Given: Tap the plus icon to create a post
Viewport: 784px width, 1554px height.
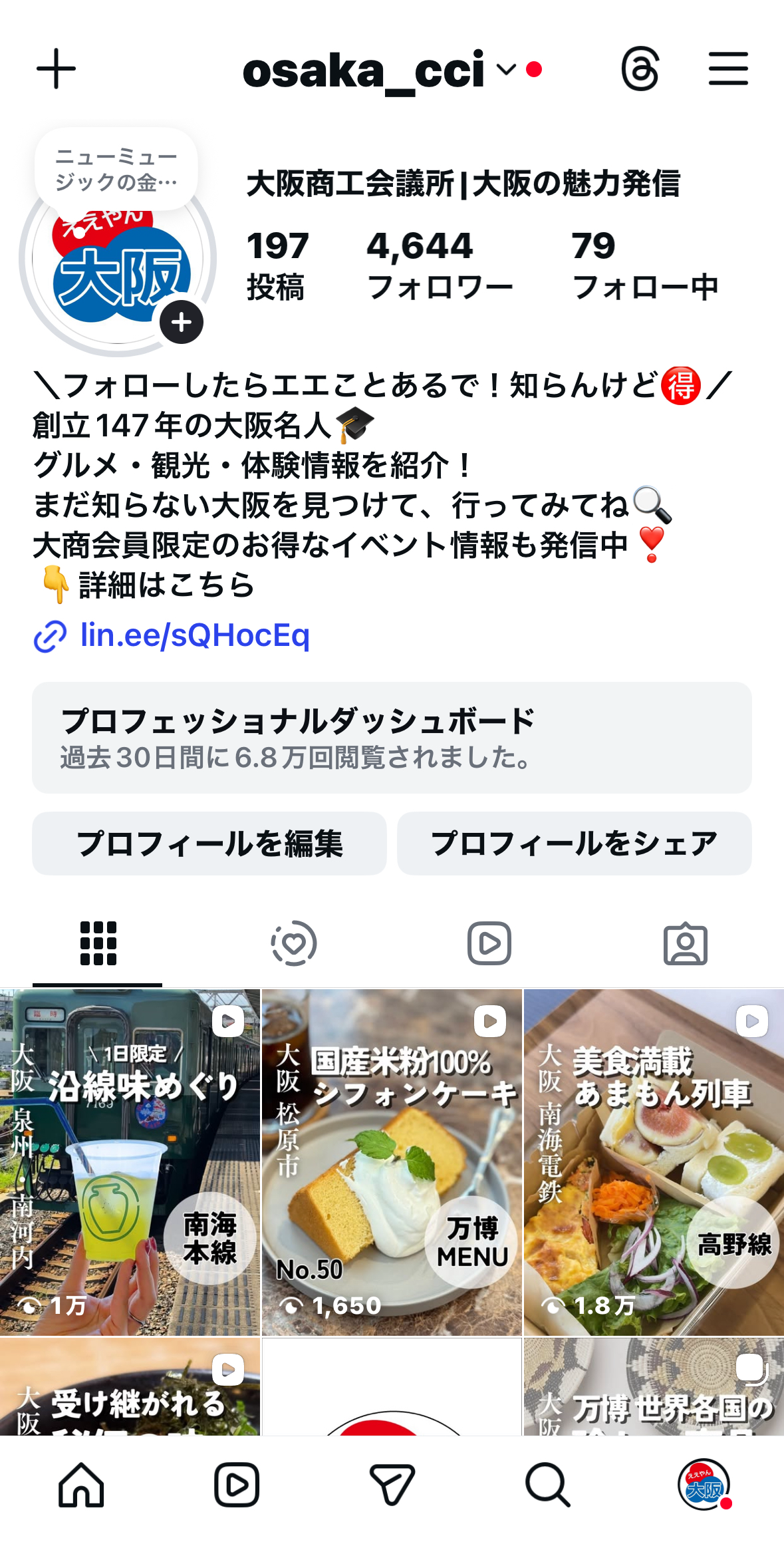Looking at the screenshot, I should 56,69.
